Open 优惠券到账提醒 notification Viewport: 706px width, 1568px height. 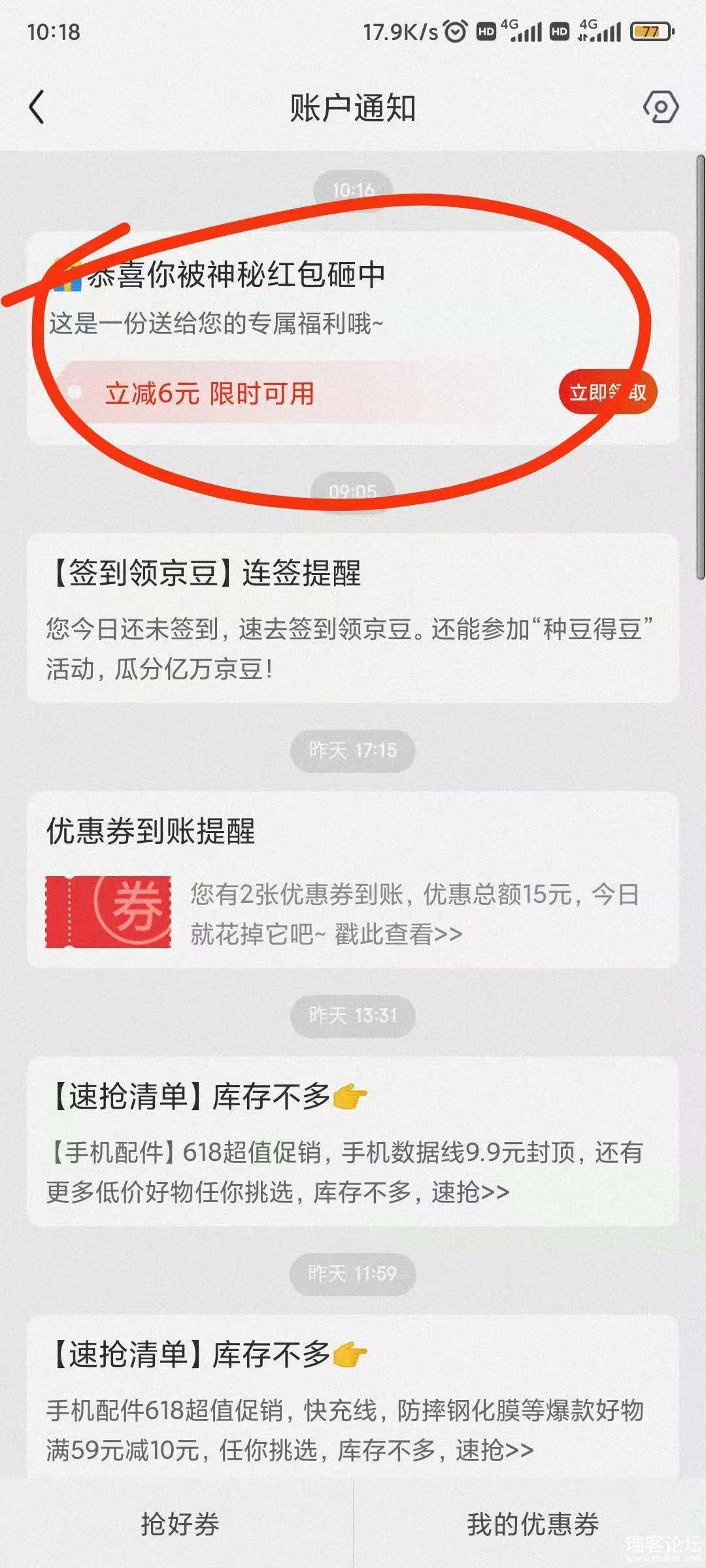(353, 879)
